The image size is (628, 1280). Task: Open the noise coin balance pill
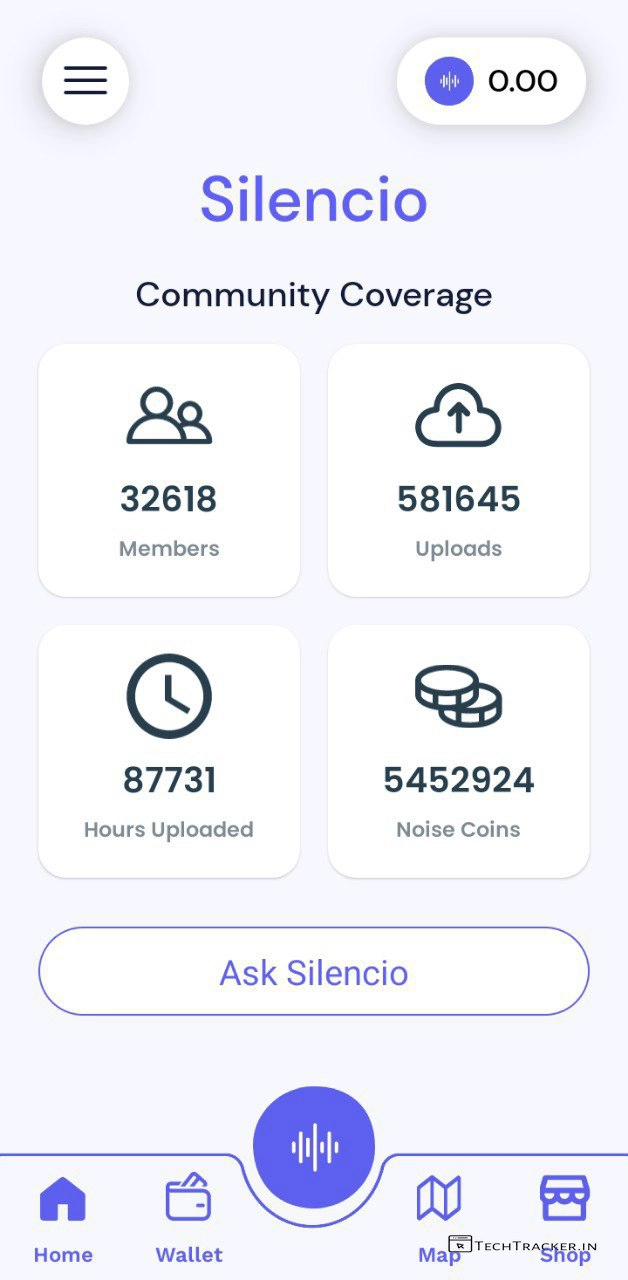491,81
